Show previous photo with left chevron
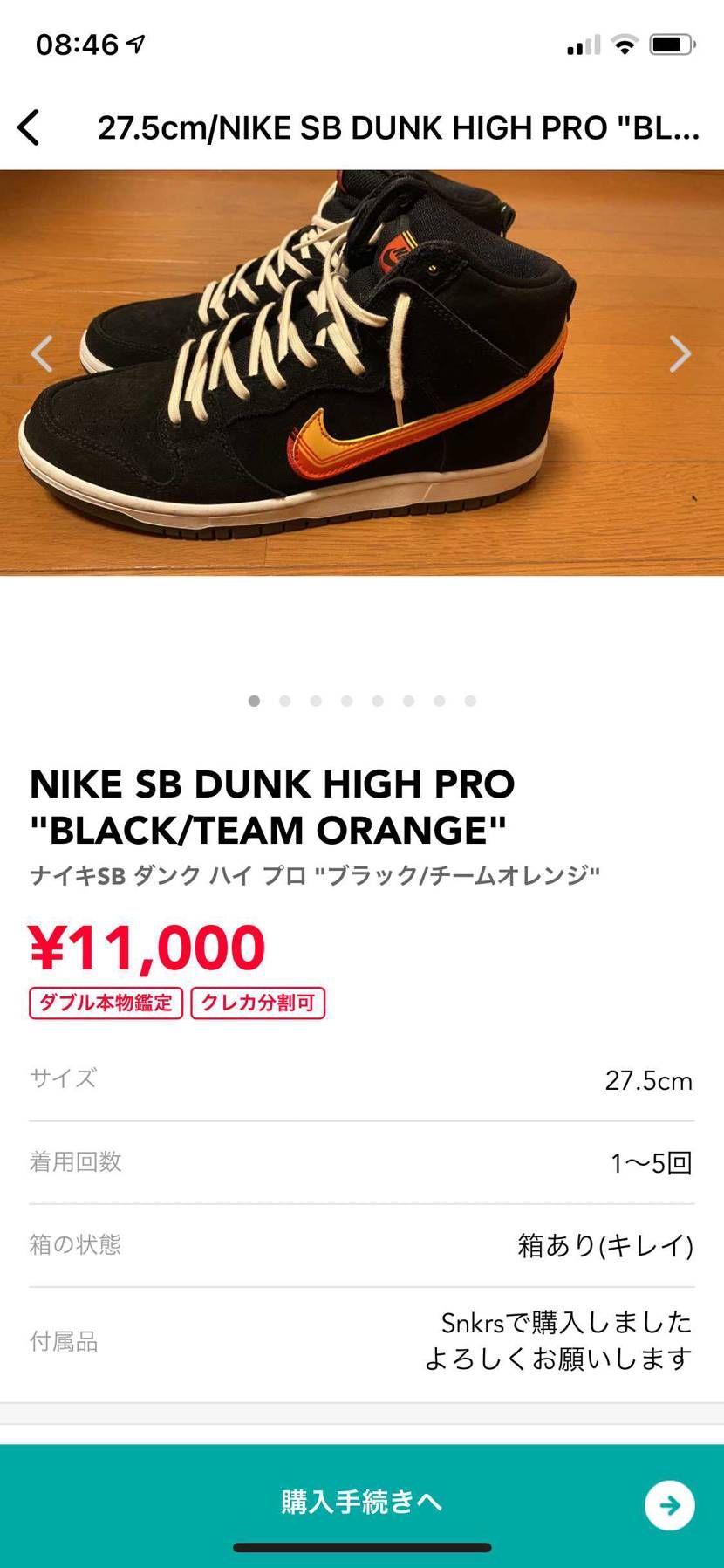The image size is (724, 1568). click(40, 353)
